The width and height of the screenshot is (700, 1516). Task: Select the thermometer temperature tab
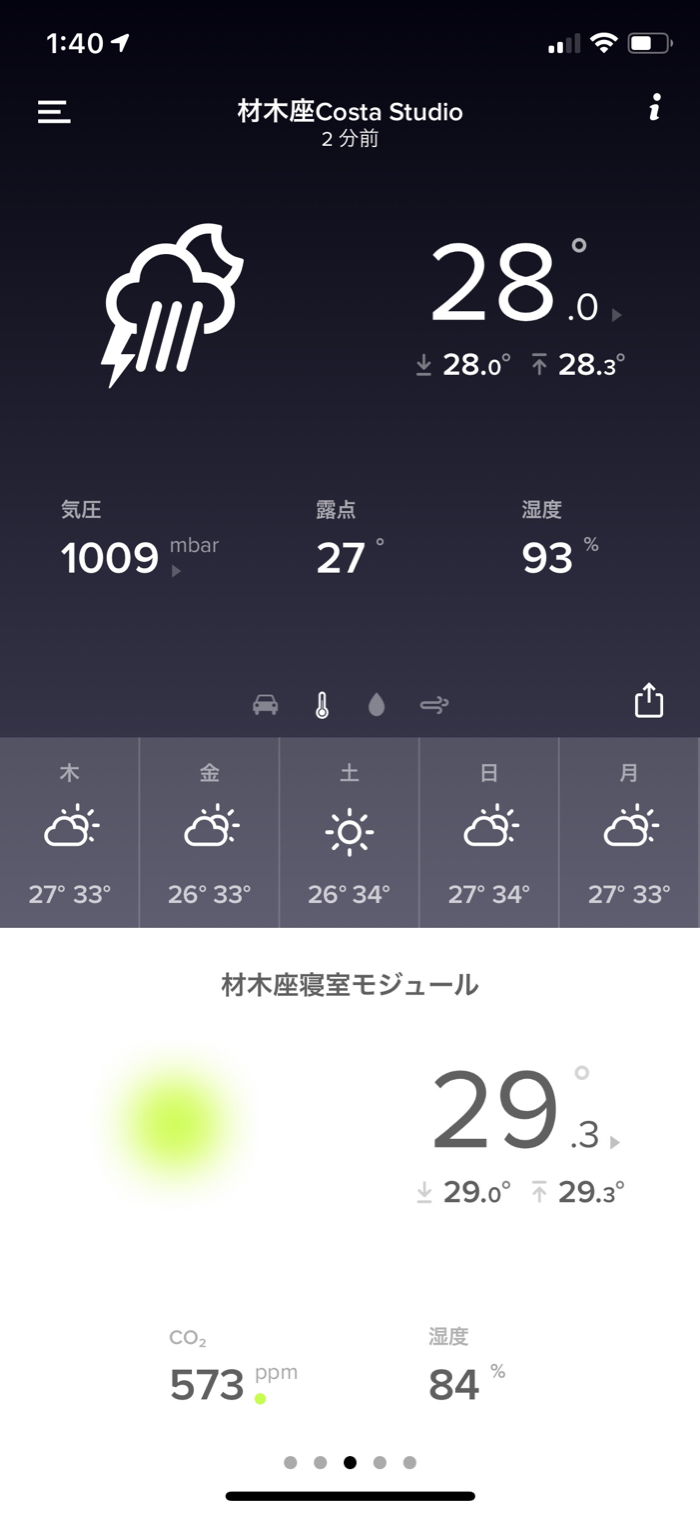pyautogui.click(x=321, y=705)
